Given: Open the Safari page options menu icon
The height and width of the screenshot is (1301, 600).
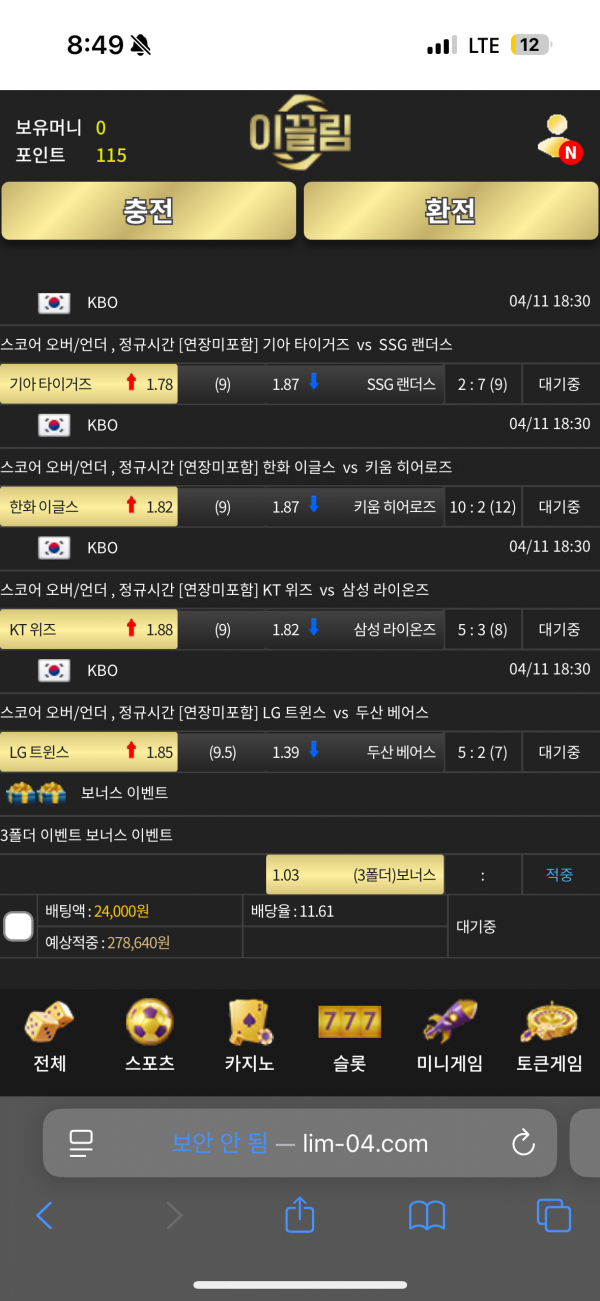Looking at the screenshot, I should point(81,1143).
